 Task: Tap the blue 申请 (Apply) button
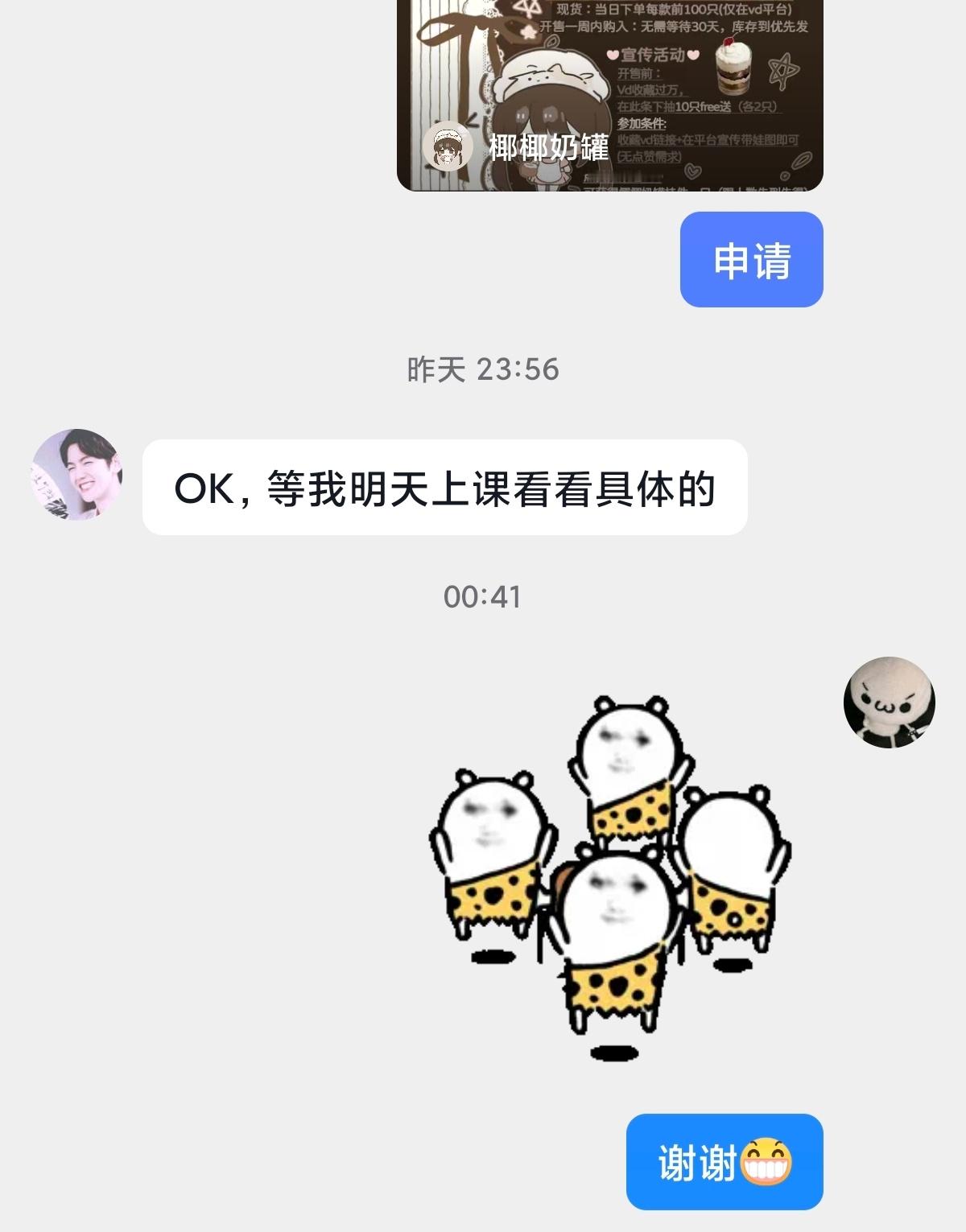[x=752, y=258]
